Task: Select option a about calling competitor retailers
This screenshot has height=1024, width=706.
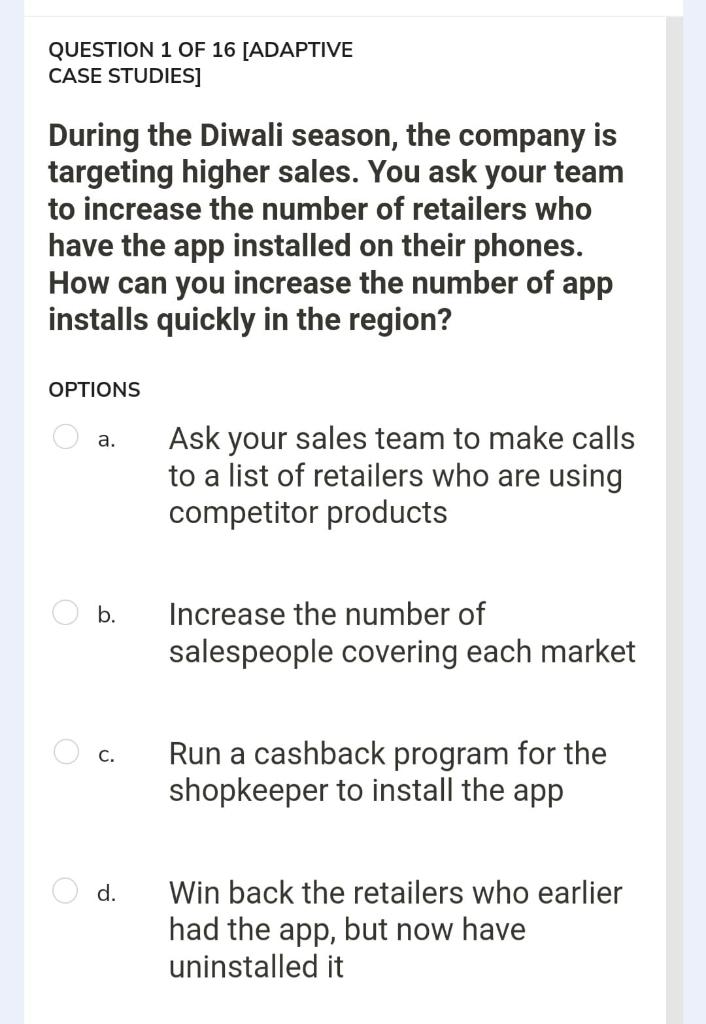Action: pos(67,438)
